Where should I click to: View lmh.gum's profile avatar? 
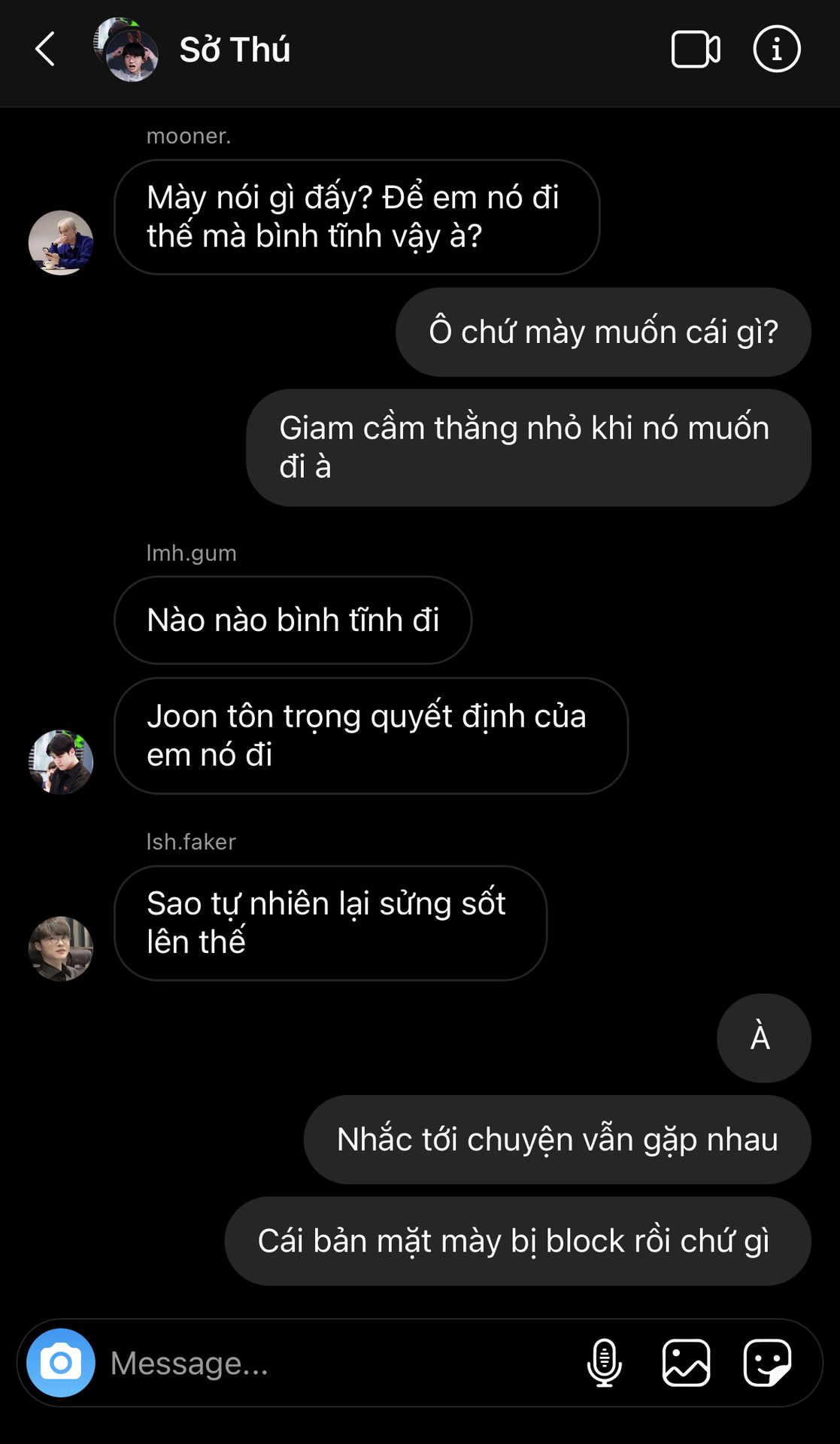(x=61, y=762)
